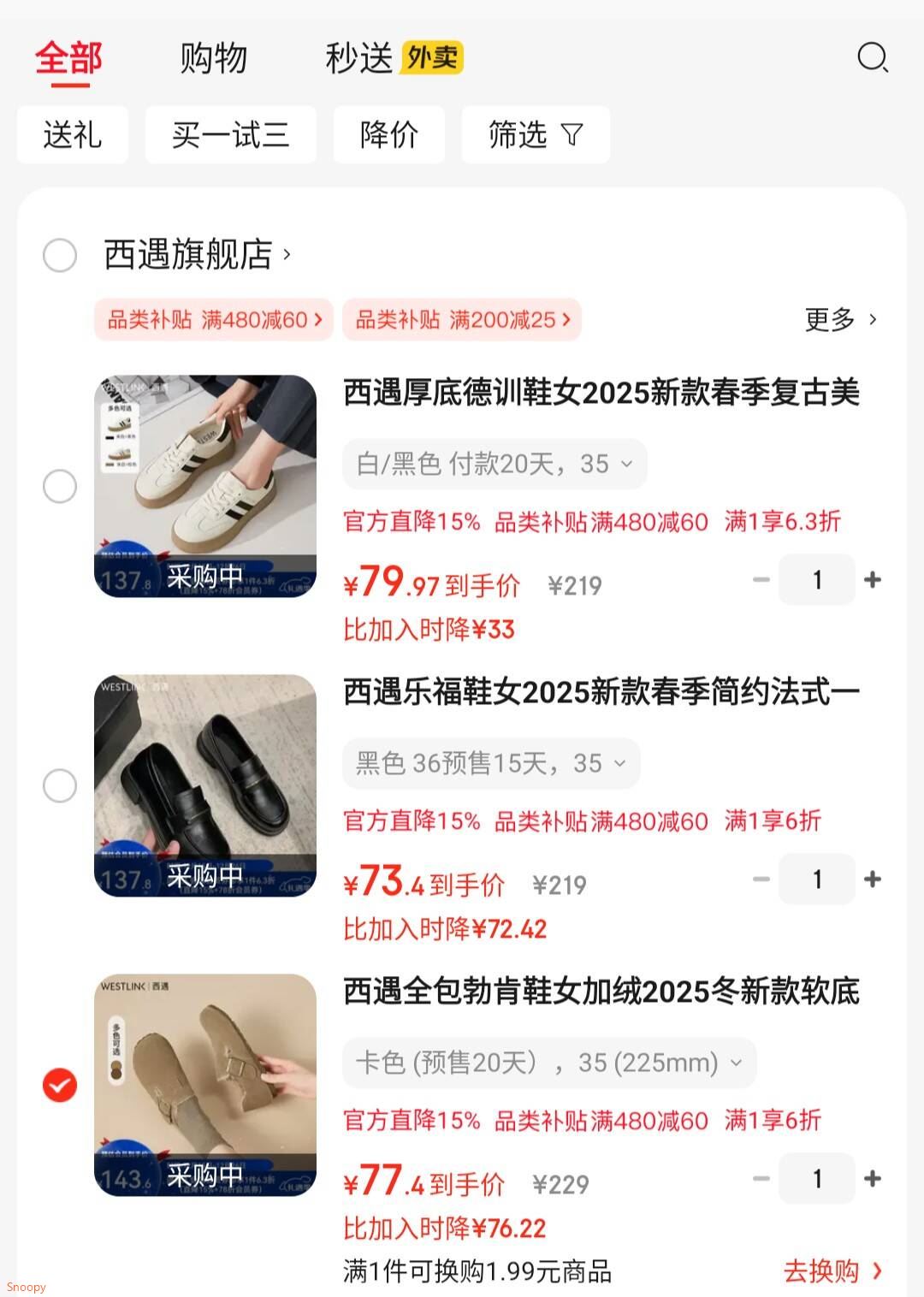Tap the minus icon for 厚底德训鞋 quantity
Viewport: 924px width, 1297px height.
coord(761,580)
